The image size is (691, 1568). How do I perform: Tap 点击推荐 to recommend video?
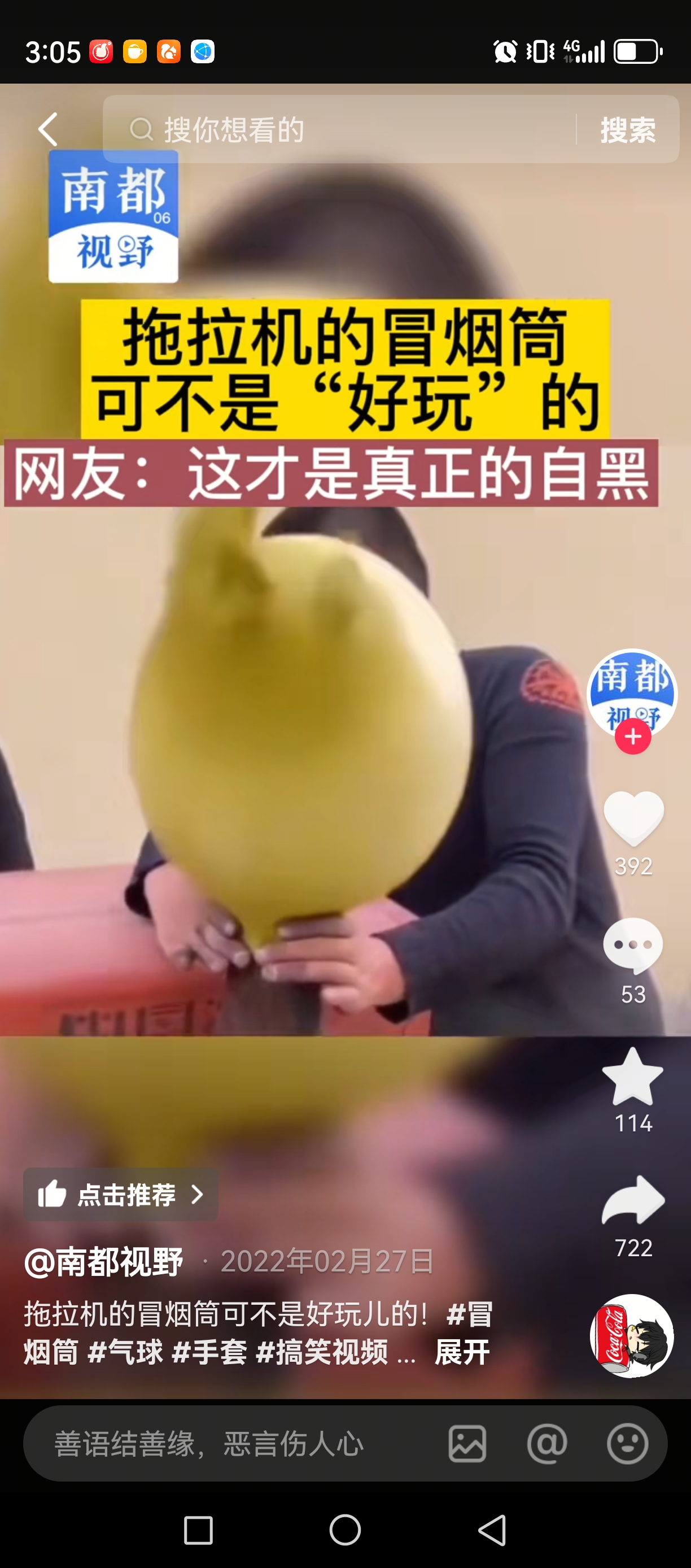pos(120,1195)
